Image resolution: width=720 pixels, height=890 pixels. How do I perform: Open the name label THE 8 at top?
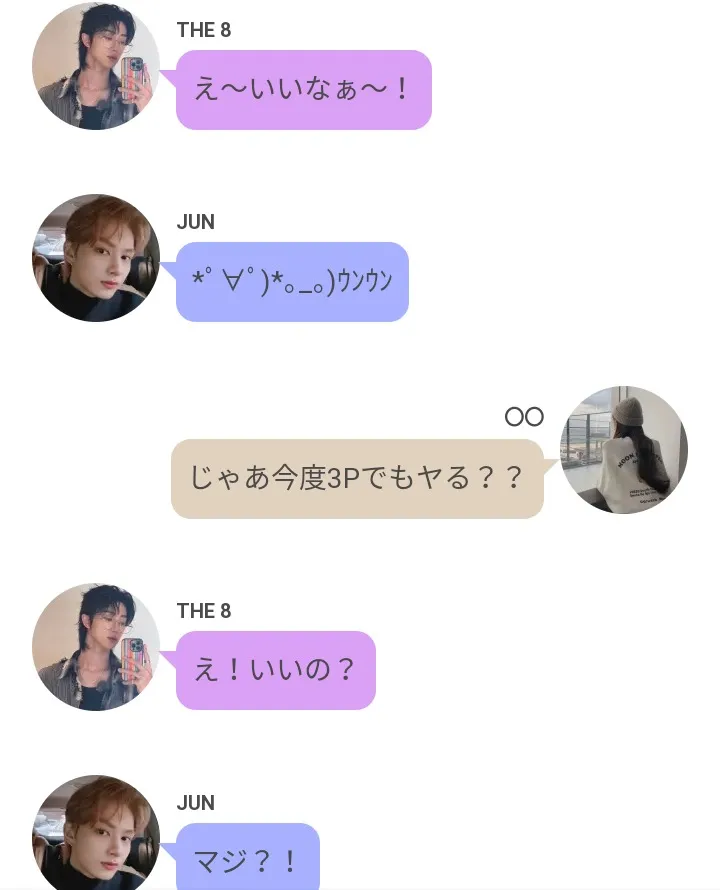202,30
